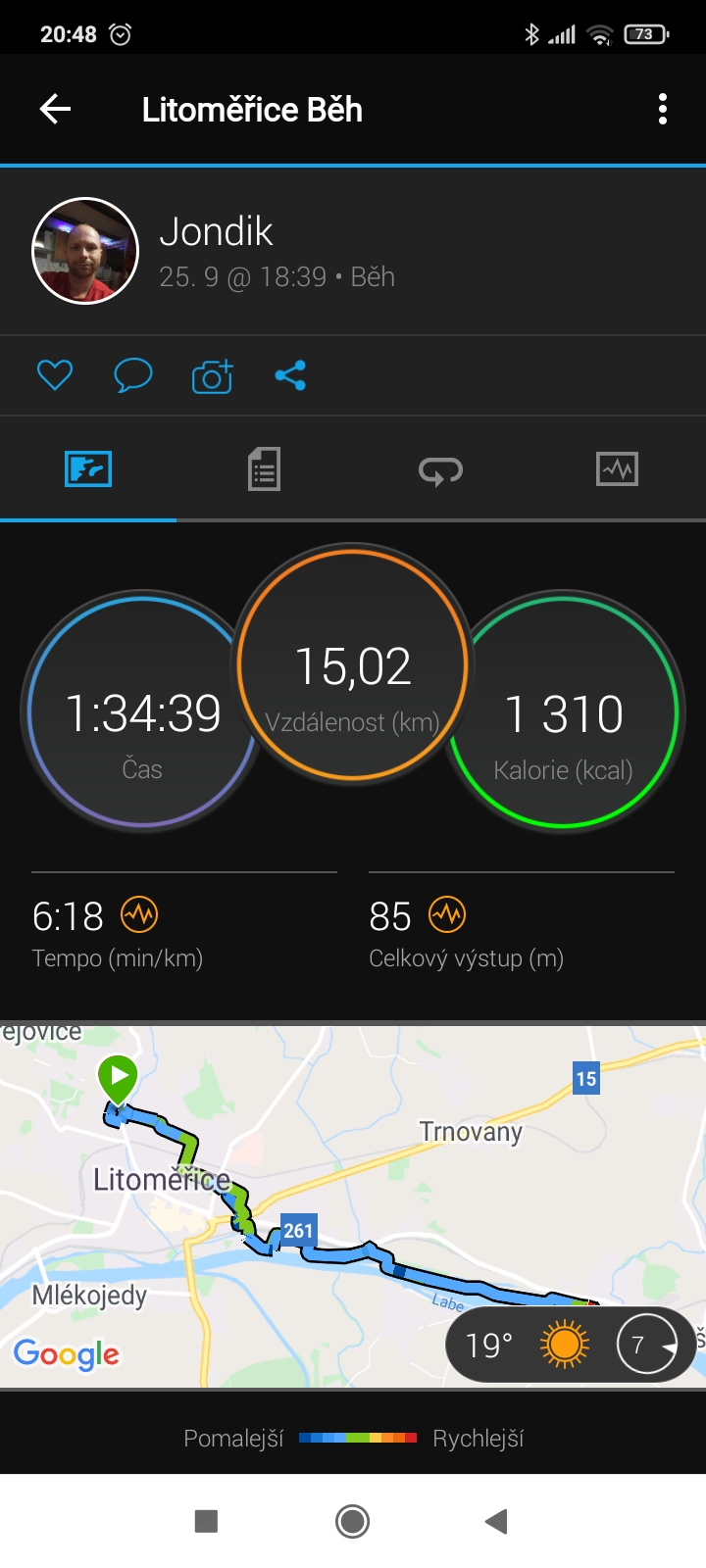Go back using the top-left arrow

[55, 109]
